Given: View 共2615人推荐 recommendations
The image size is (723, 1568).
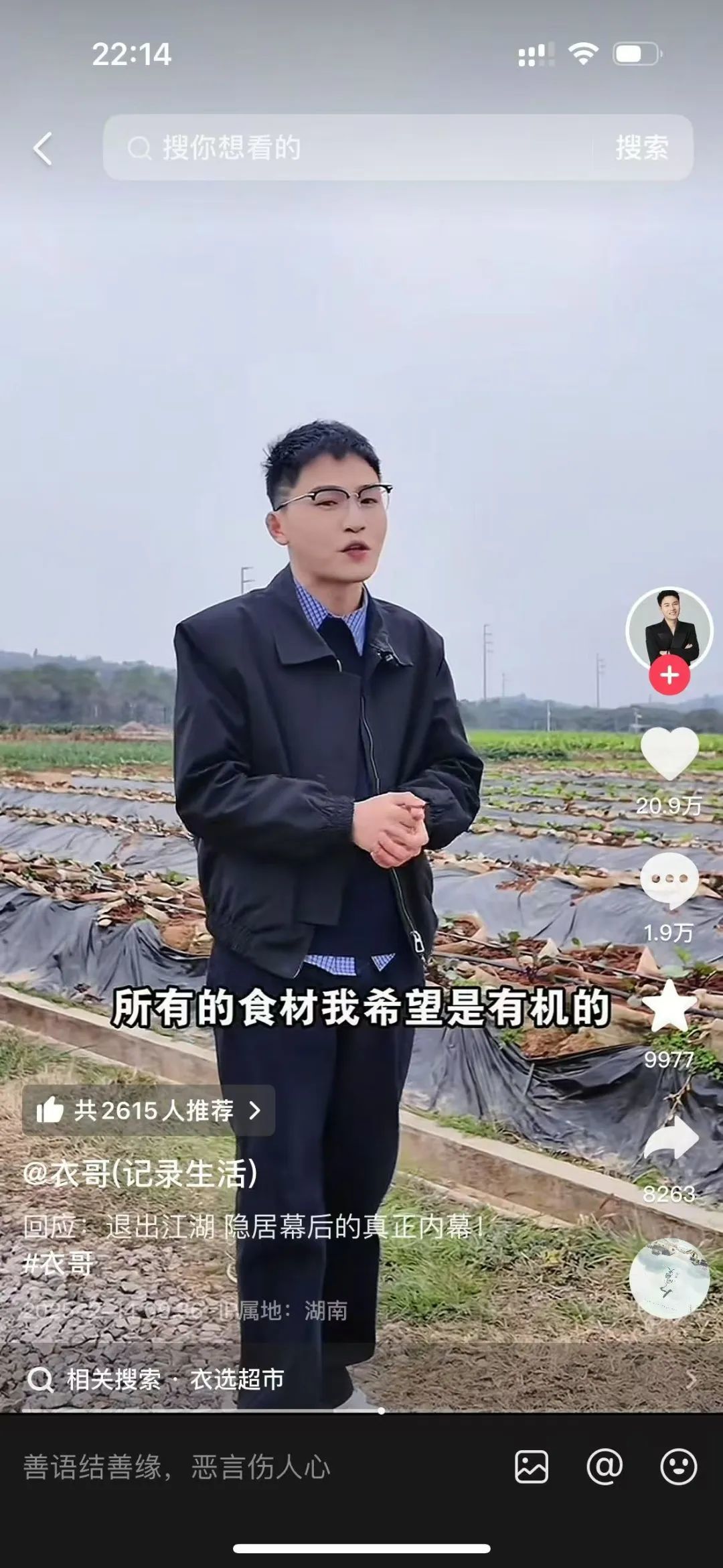Looking at the screenshot, I should 149,1111.
